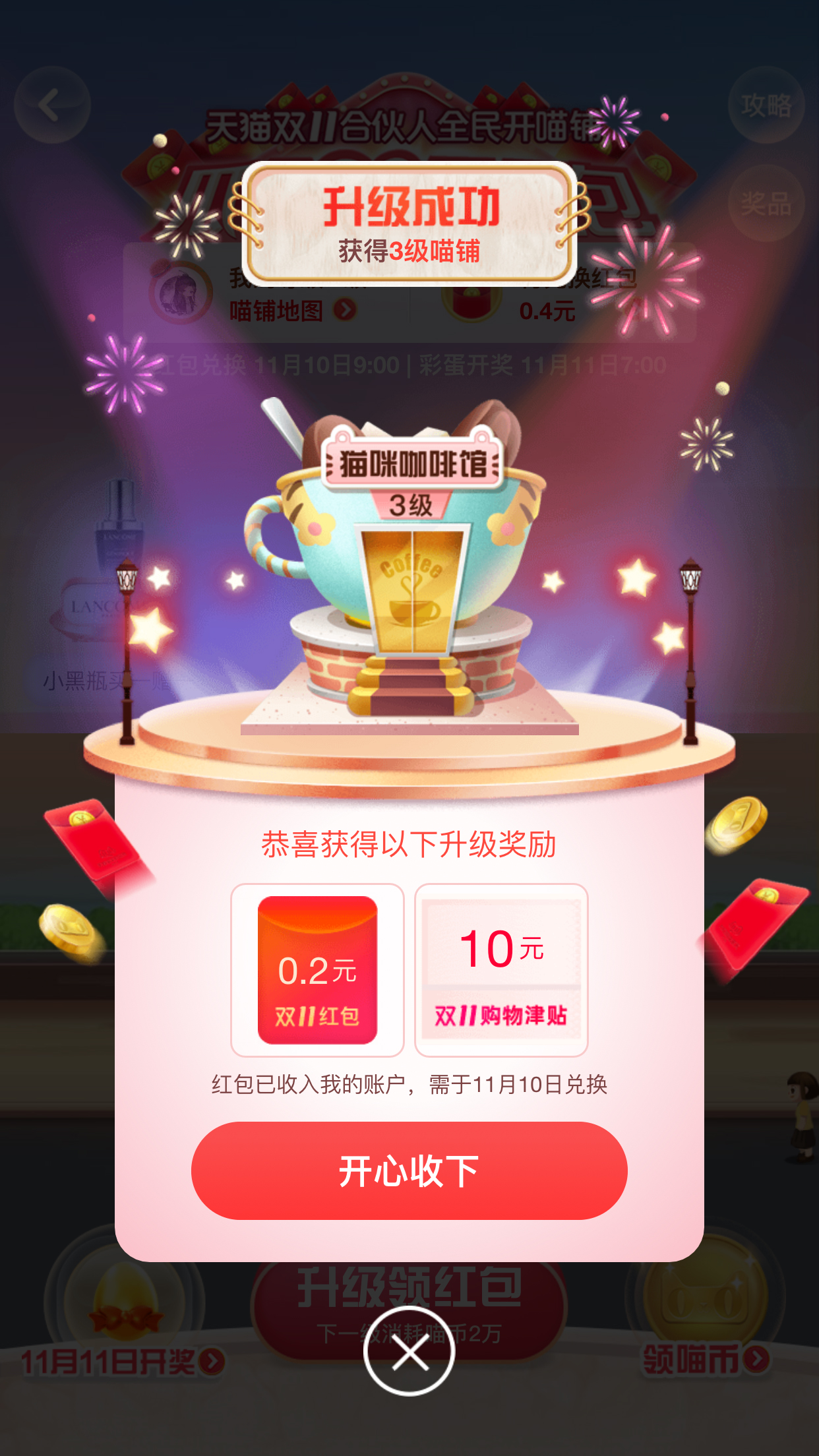Open the 10元 双11购物津贴 reward card
Image resolution: width=819 pixels, height=1456 pixels.
(501, 970)
